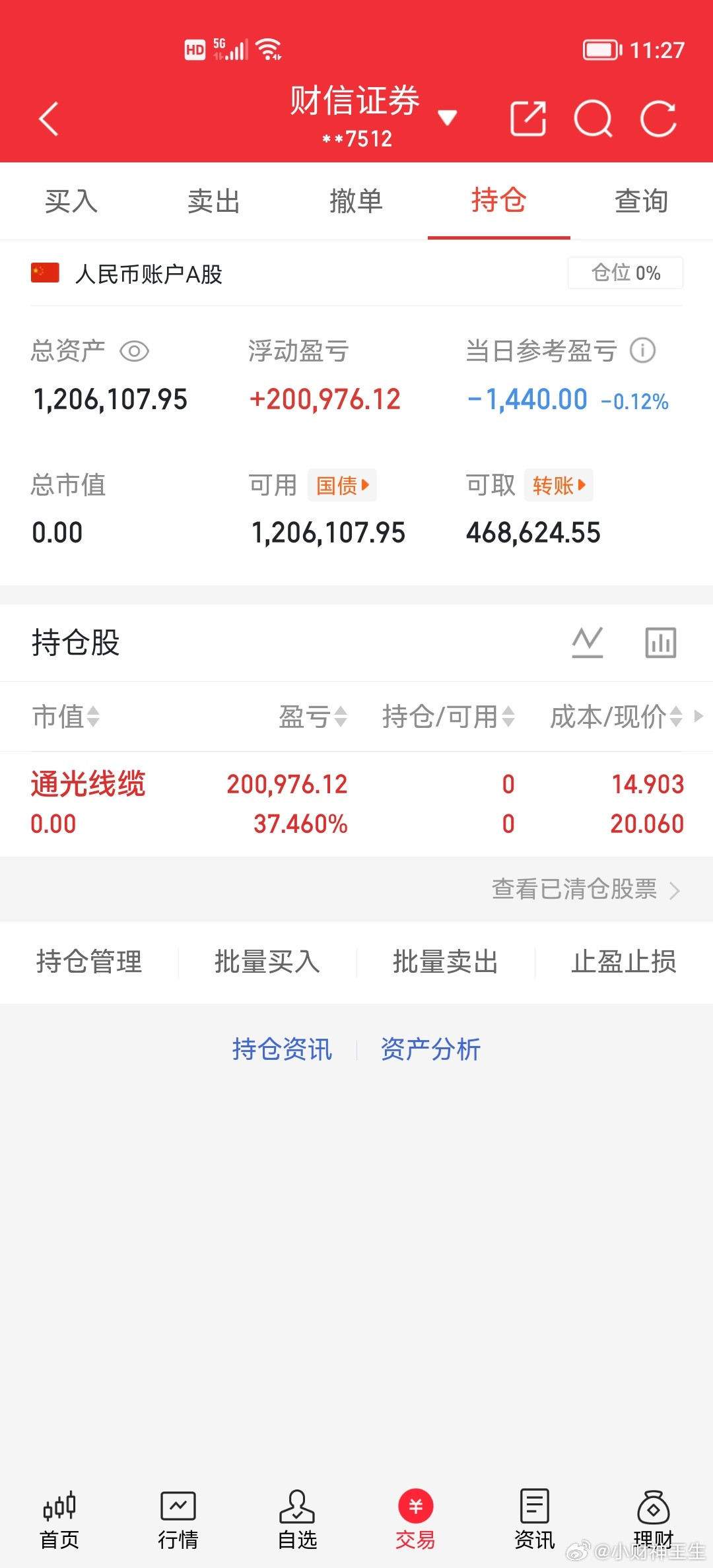This screenshot has height=1568, width=713.
Task: Toggle sort order on 市值 column
Action: [x=66, y=717]
